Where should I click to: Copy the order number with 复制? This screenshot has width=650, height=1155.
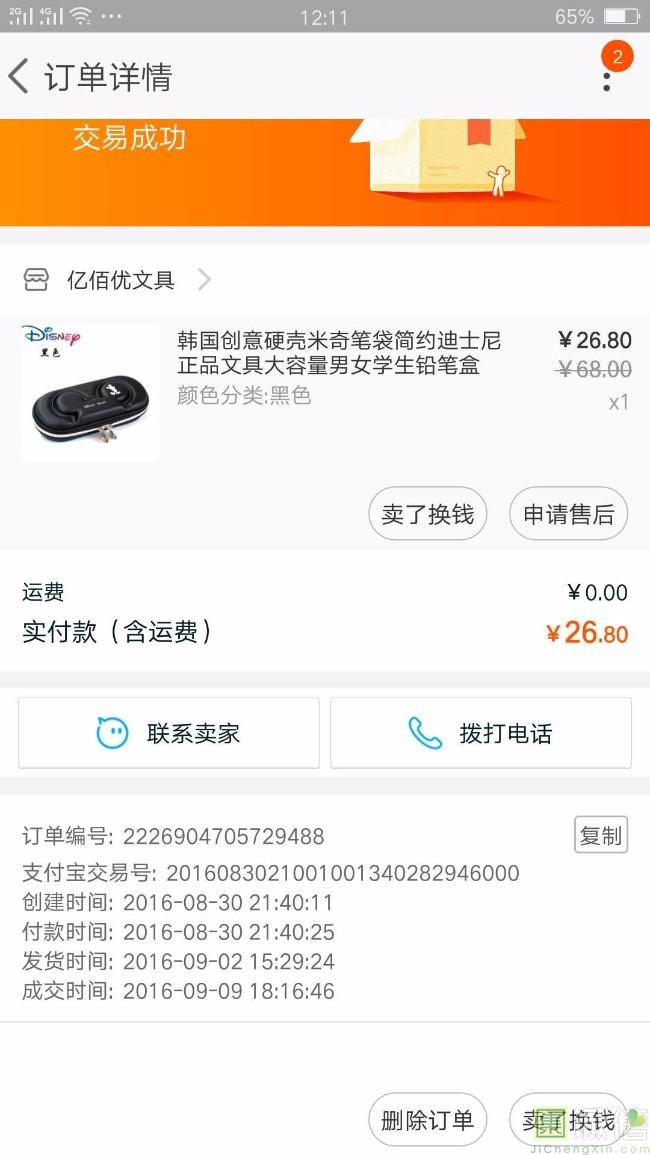point(601,835)
